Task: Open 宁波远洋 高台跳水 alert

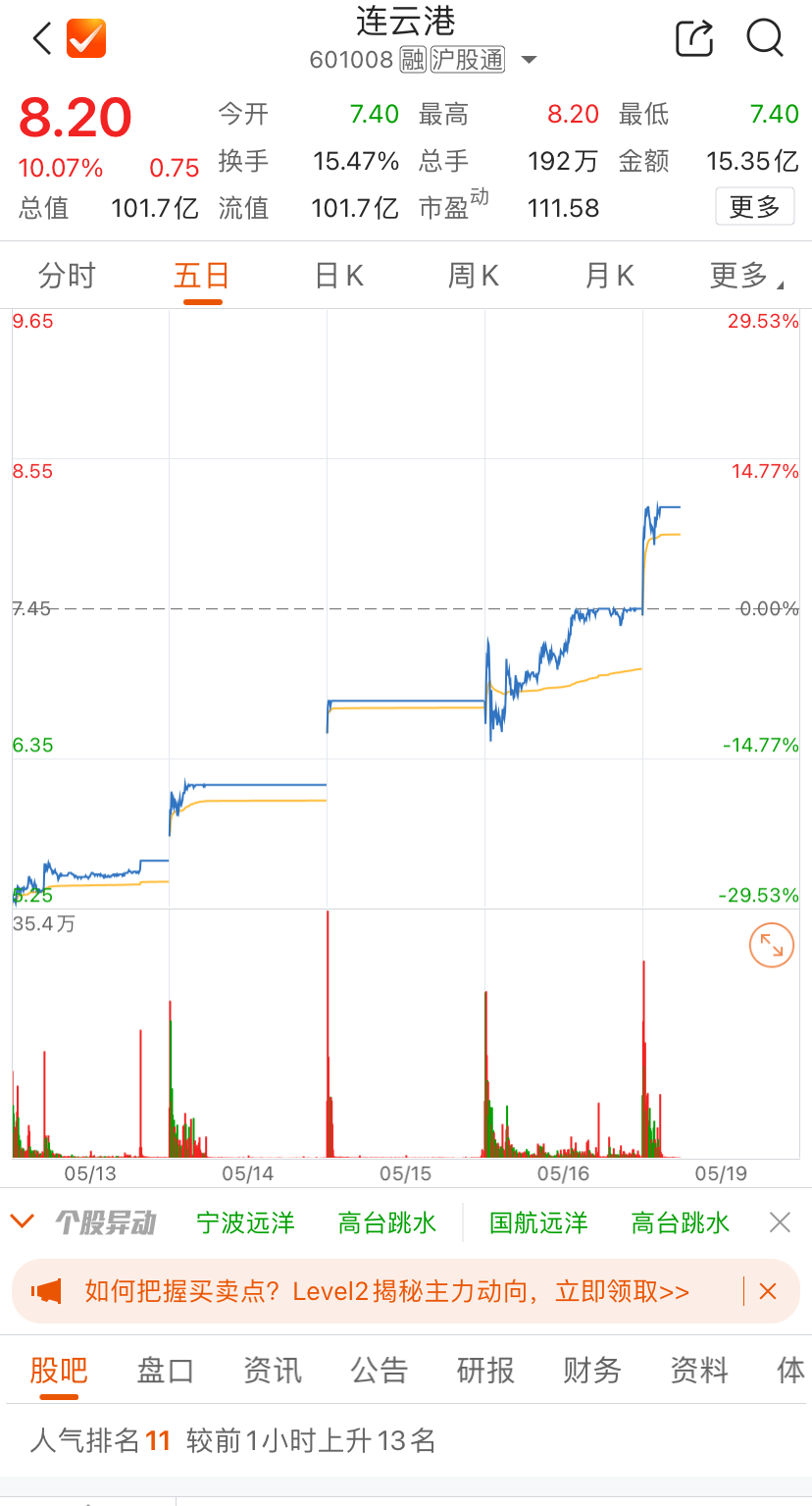Action: (x=316, y=1222)
